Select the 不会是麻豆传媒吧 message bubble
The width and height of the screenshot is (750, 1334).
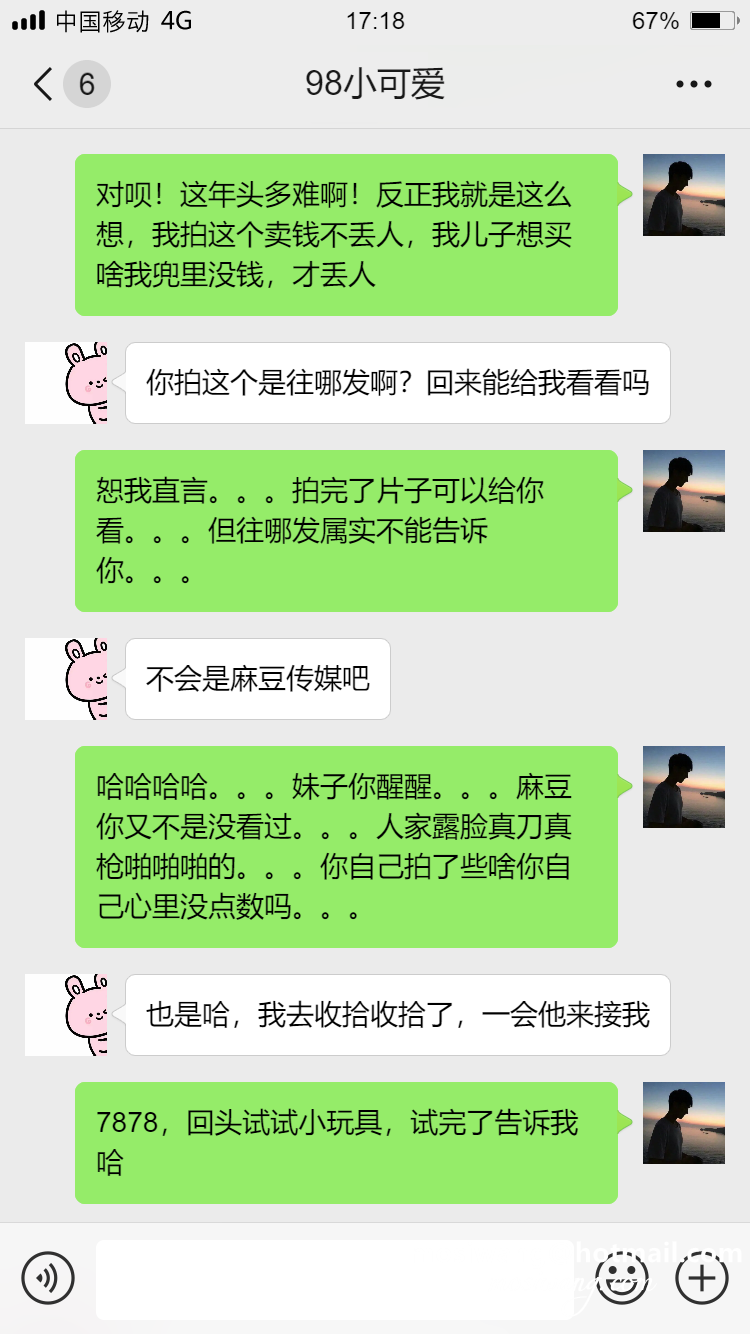257,679
